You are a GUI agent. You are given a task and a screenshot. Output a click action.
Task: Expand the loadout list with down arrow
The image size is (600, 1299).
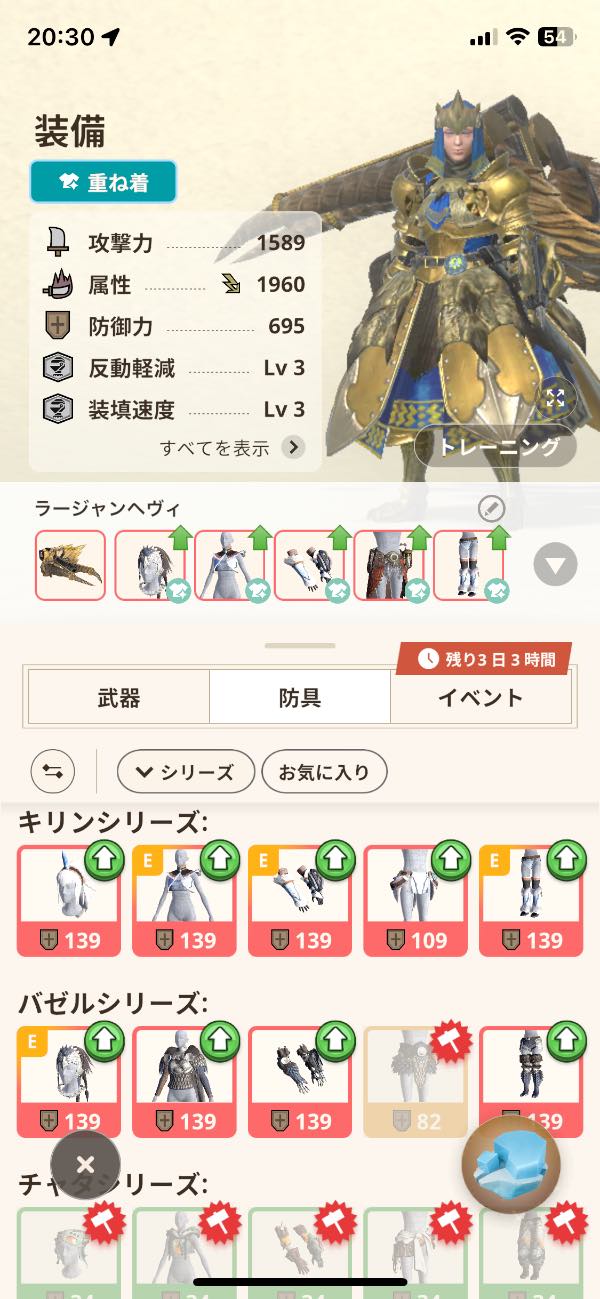pos(555,566)
